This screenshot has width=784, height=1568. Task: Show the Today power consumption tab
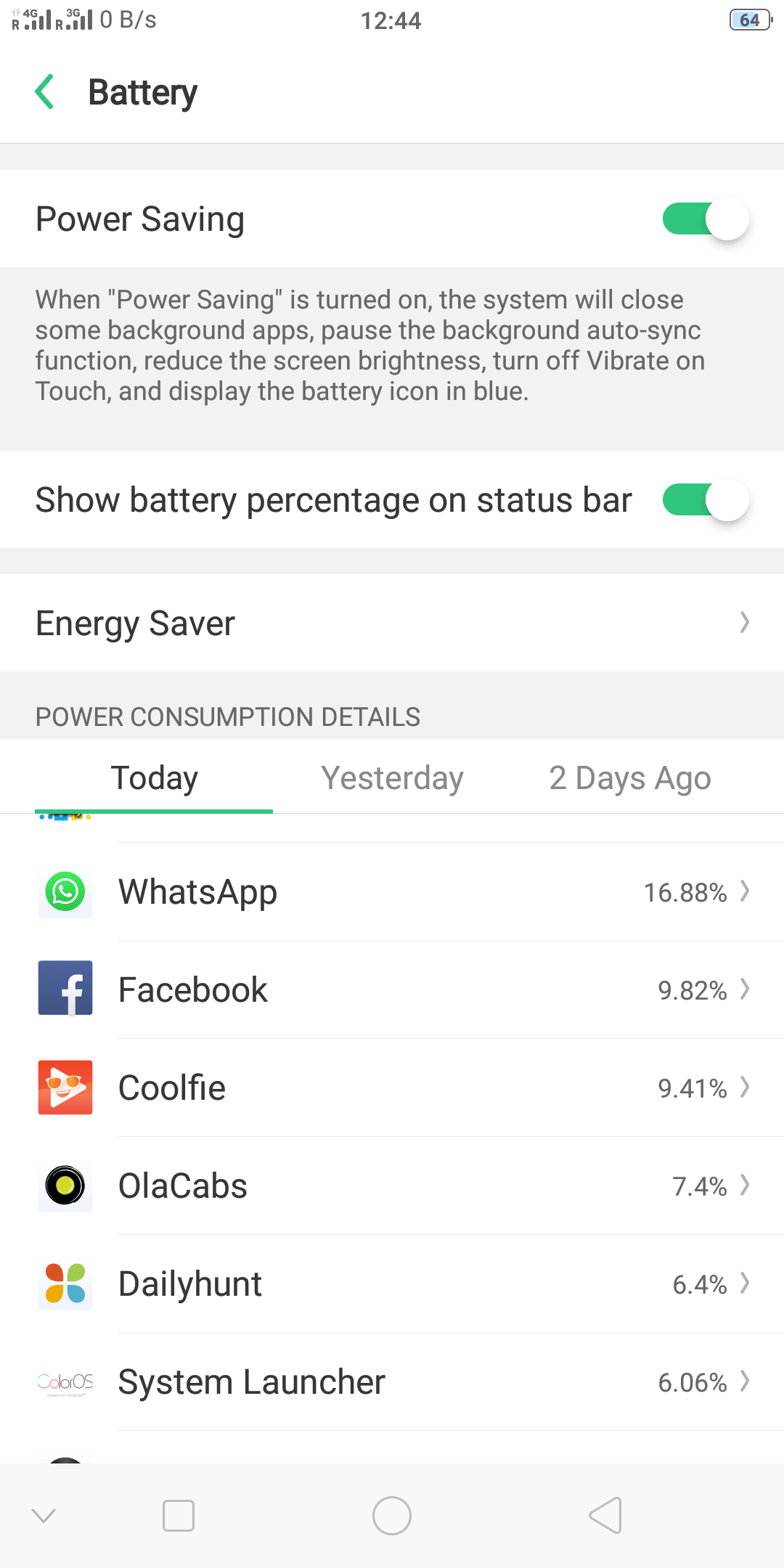[154, 778]
